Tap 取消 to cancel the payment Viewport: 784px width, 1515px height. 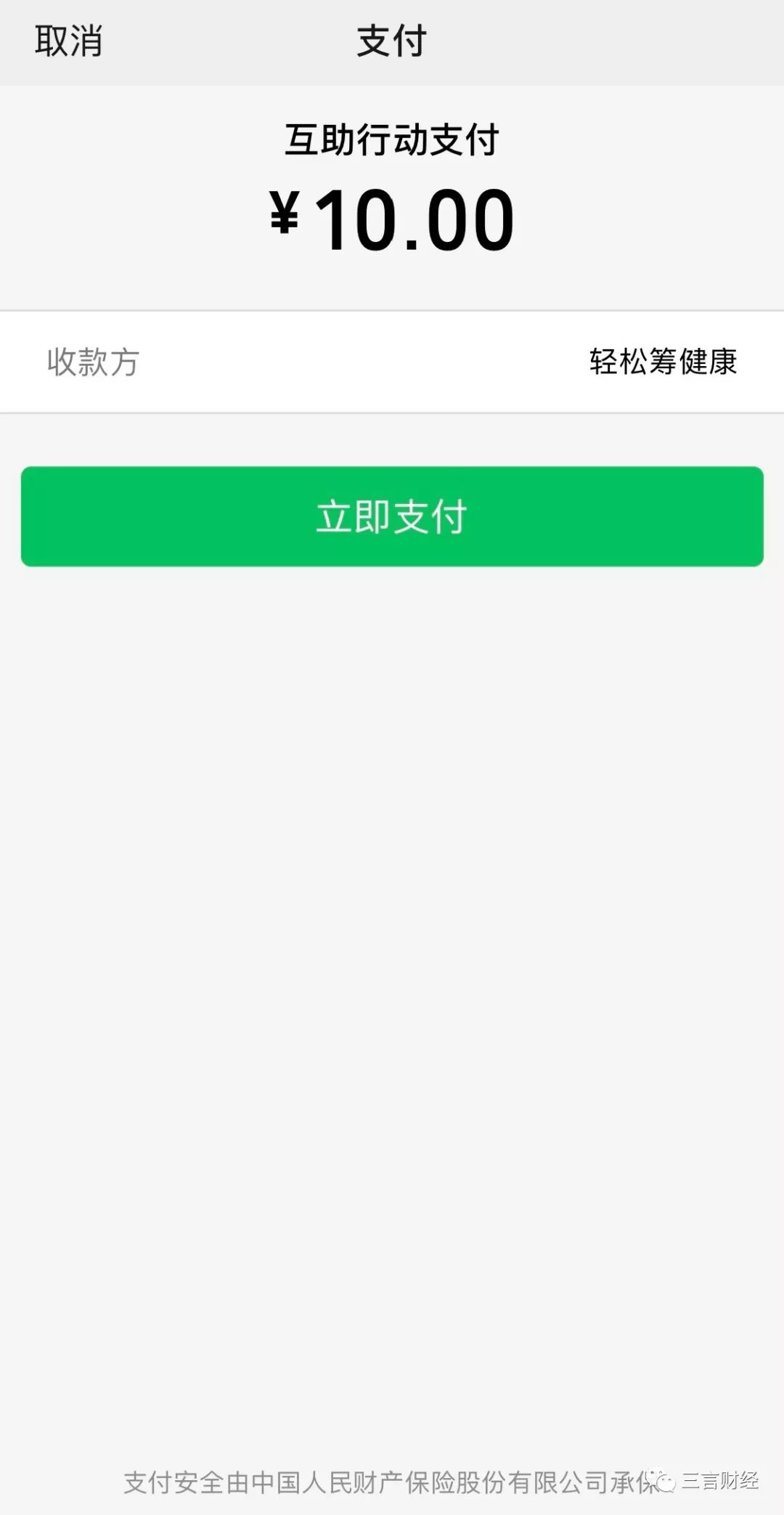coord(68,41)
